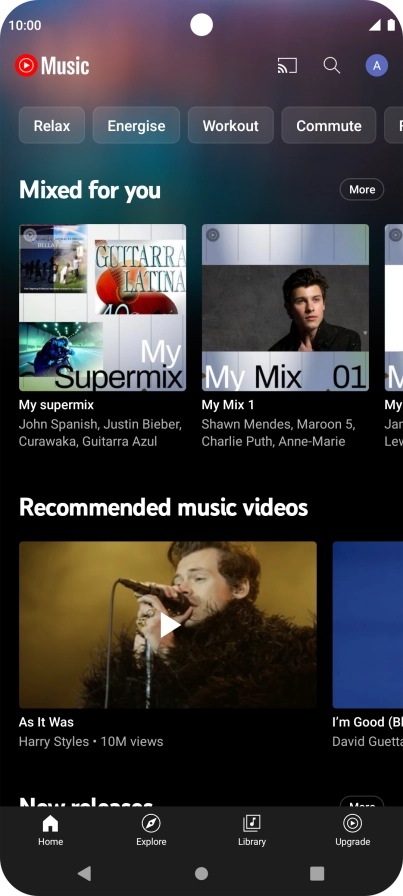Image resolution: width=403 pixels, height=896 pixels.
Task: Open the Upgrade tab
Action: (352, 830)
